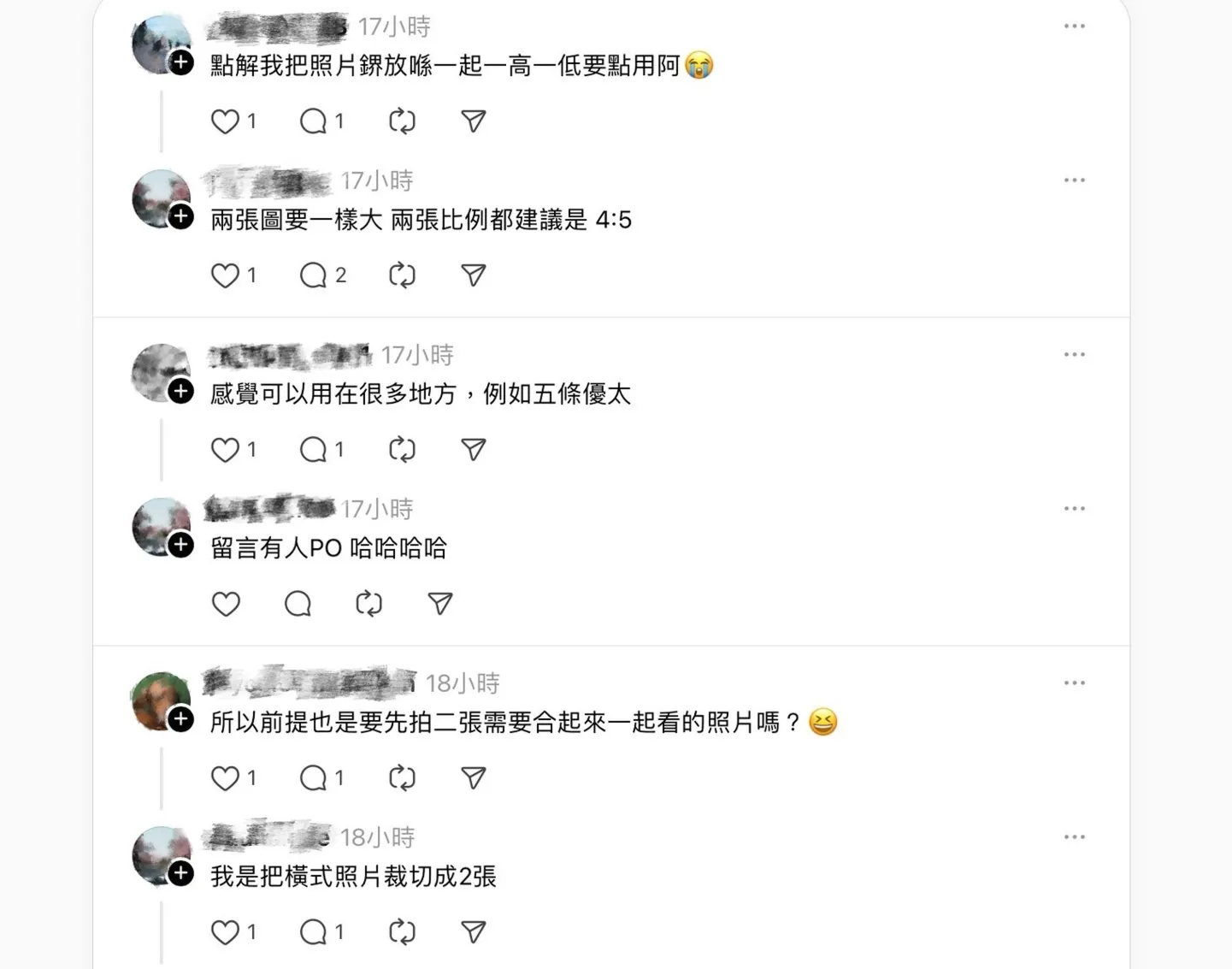Like the comment 我是把橫式照片裁切成2張
The height and width of the screenshot is (969, 1232).
(226, 932)
